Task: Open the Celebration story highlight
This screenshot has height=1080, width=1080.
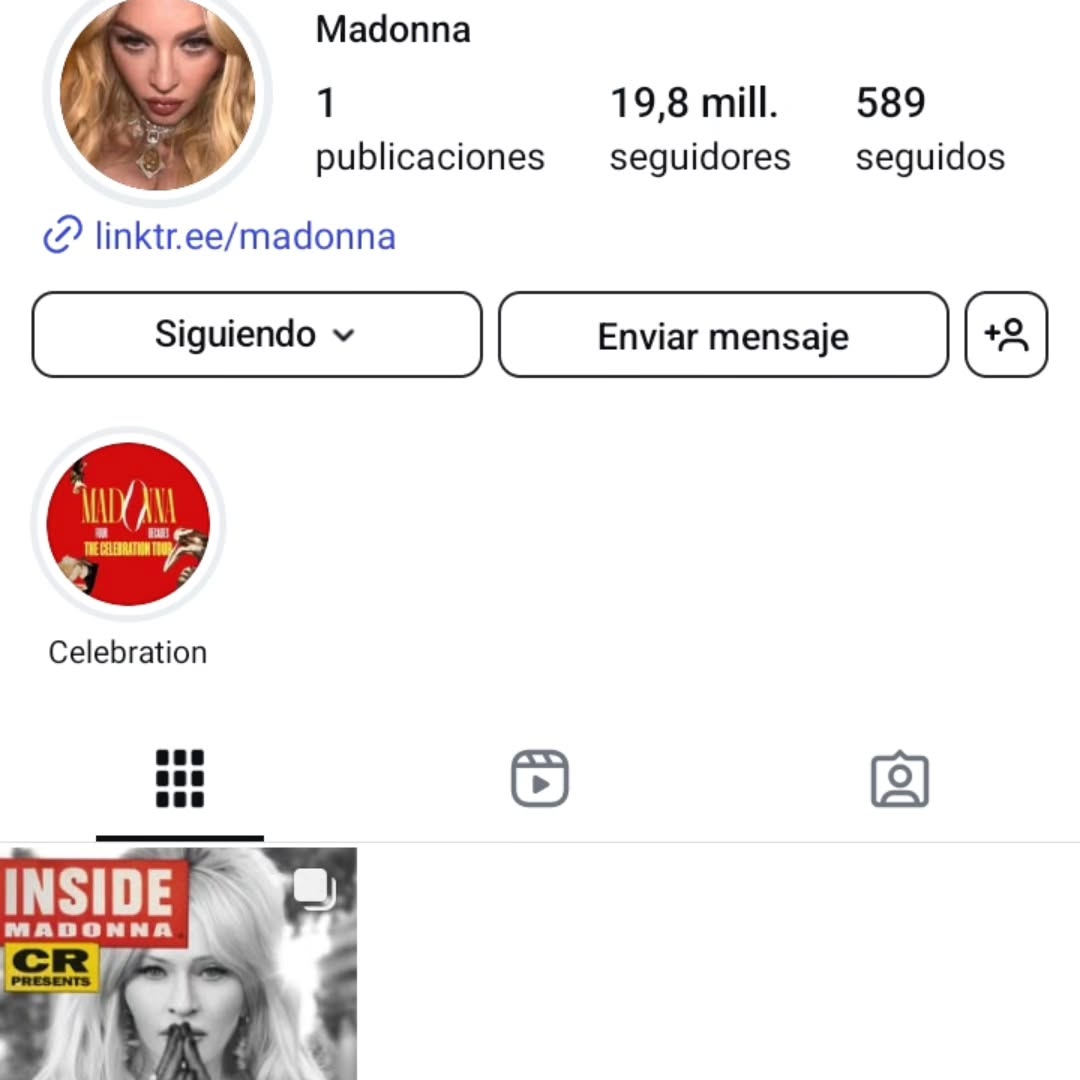Action: tap(128, 525)
